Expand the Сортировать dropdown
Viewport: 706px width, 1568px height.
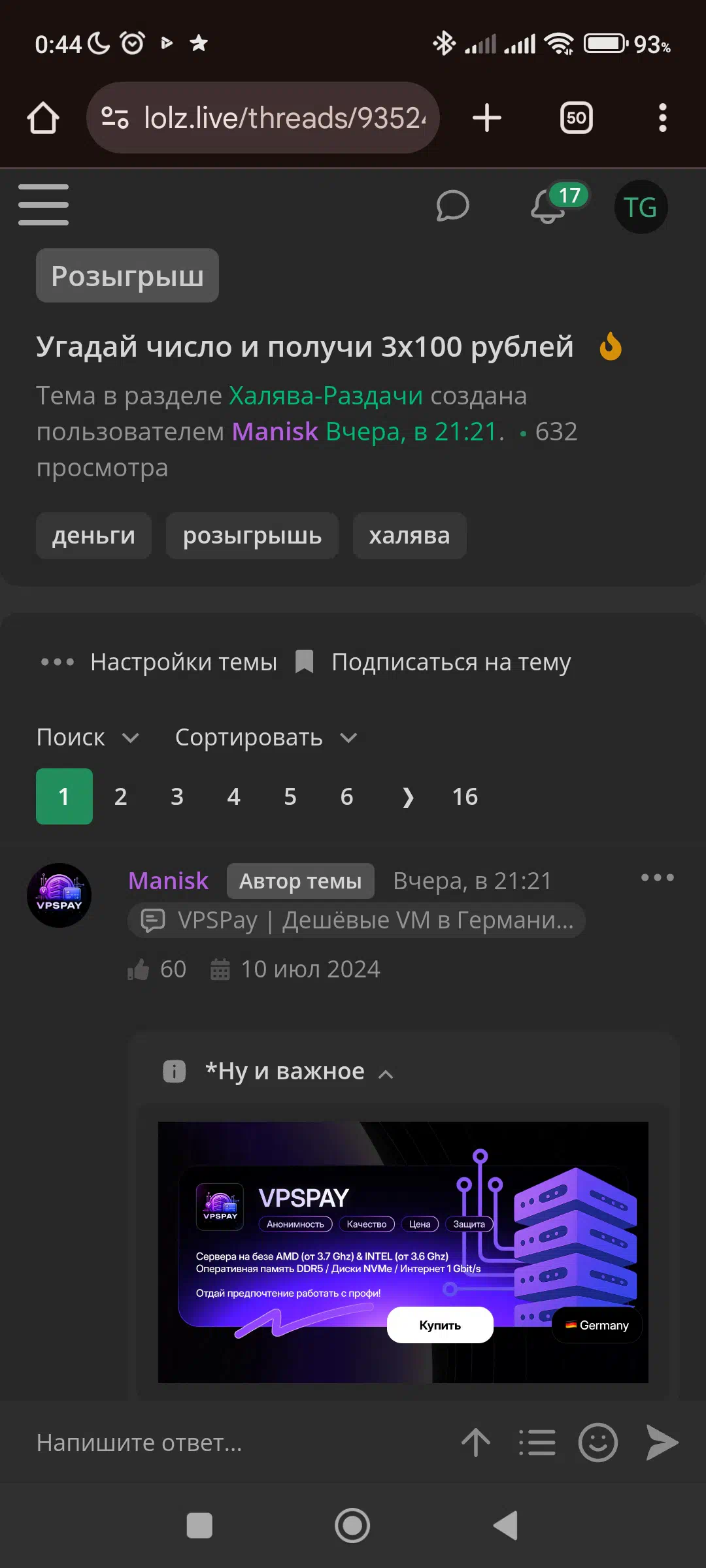[x=265, y=738]
